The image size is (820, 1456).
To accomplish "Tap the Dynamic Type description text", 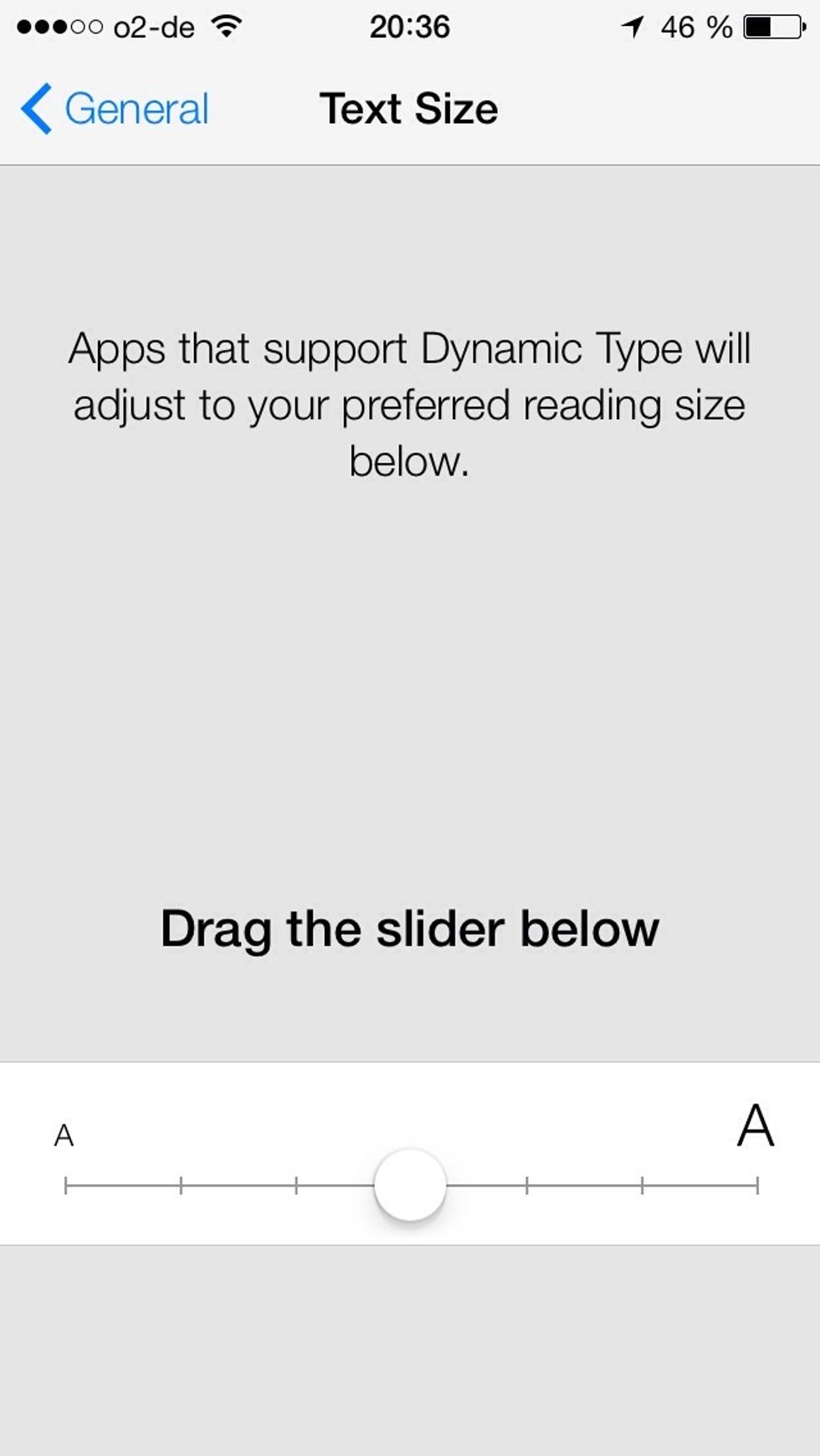I will click(409, 402).
